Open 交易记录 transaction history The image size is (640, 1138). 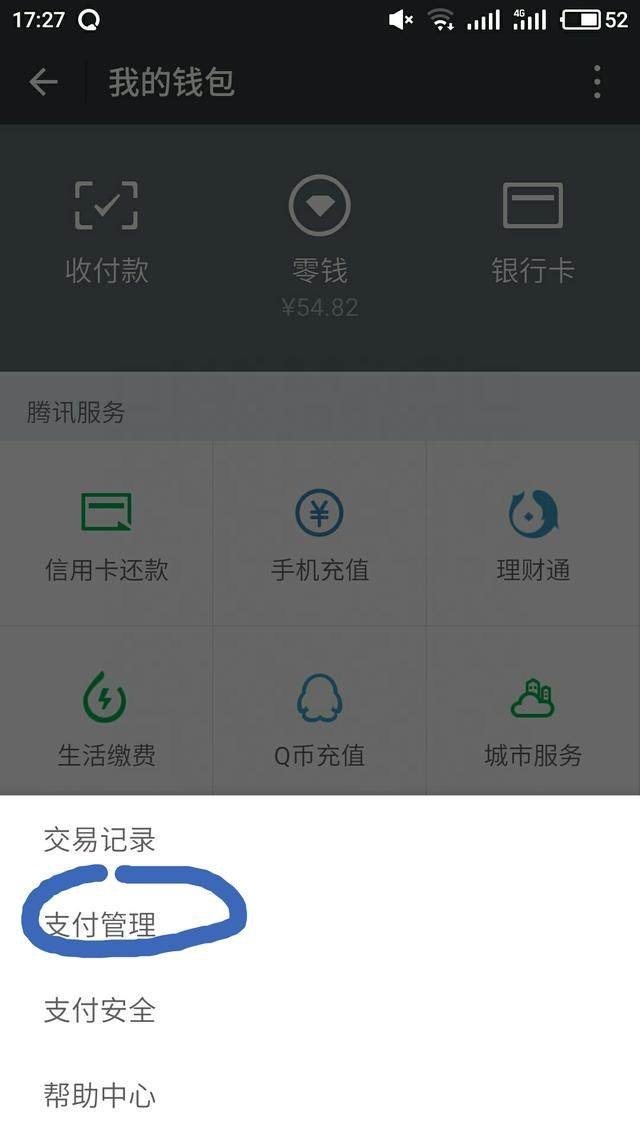tap(100, 839)
